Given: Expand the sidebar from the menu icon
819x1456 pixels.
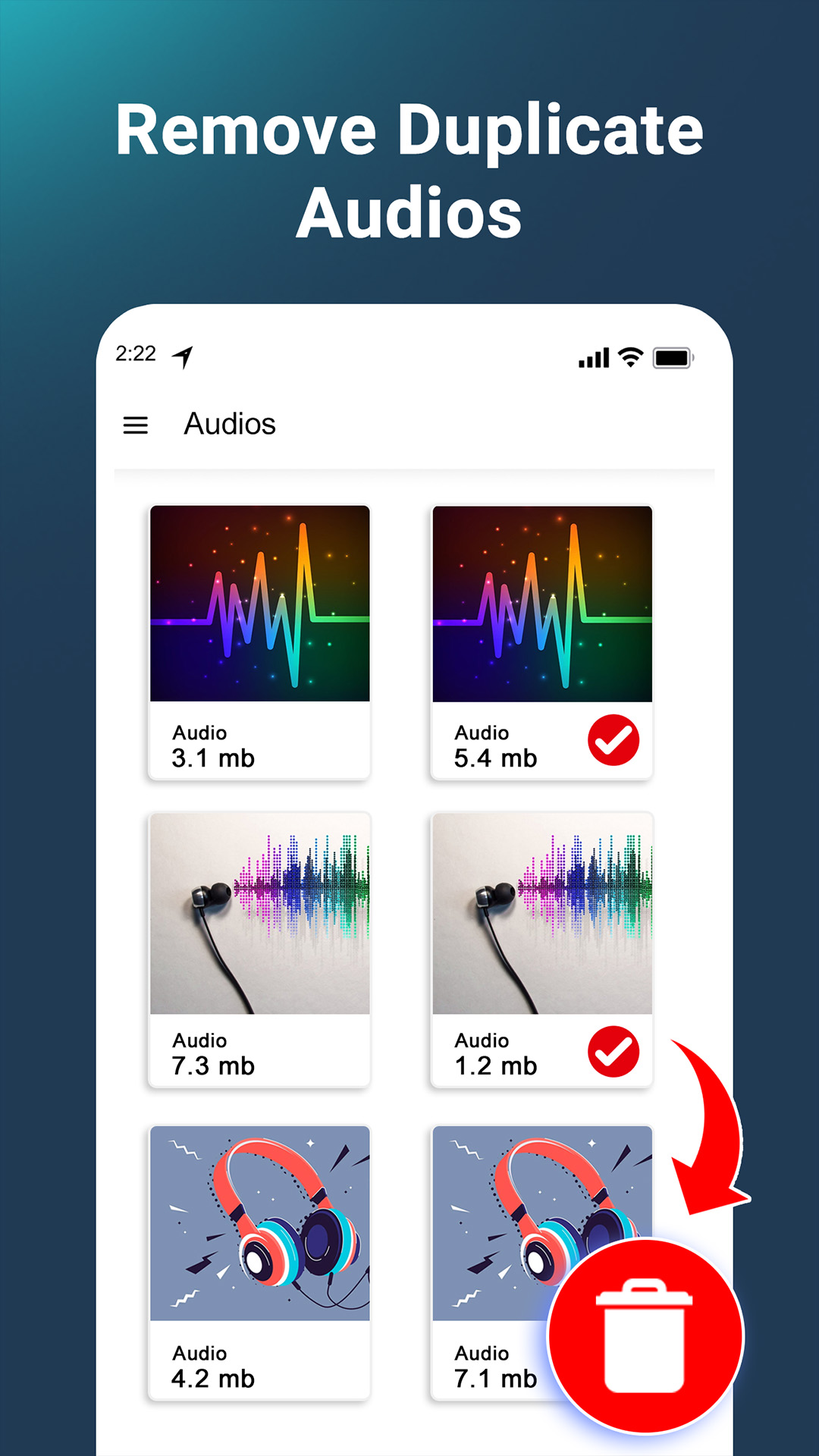Looking at the screenshot, I should tap(136, 425).
